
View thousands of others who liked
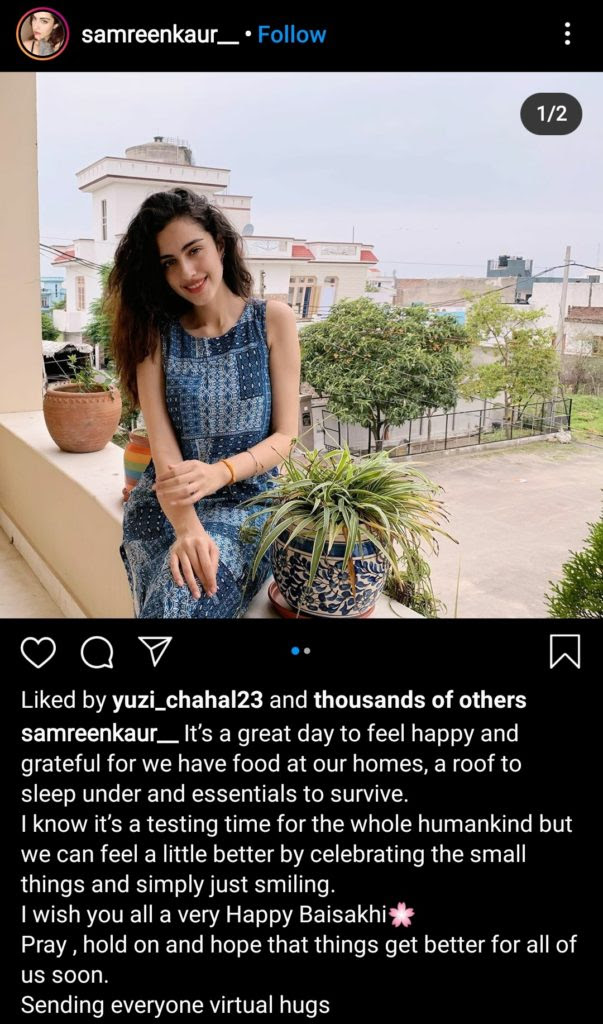[x=420, y=700]
